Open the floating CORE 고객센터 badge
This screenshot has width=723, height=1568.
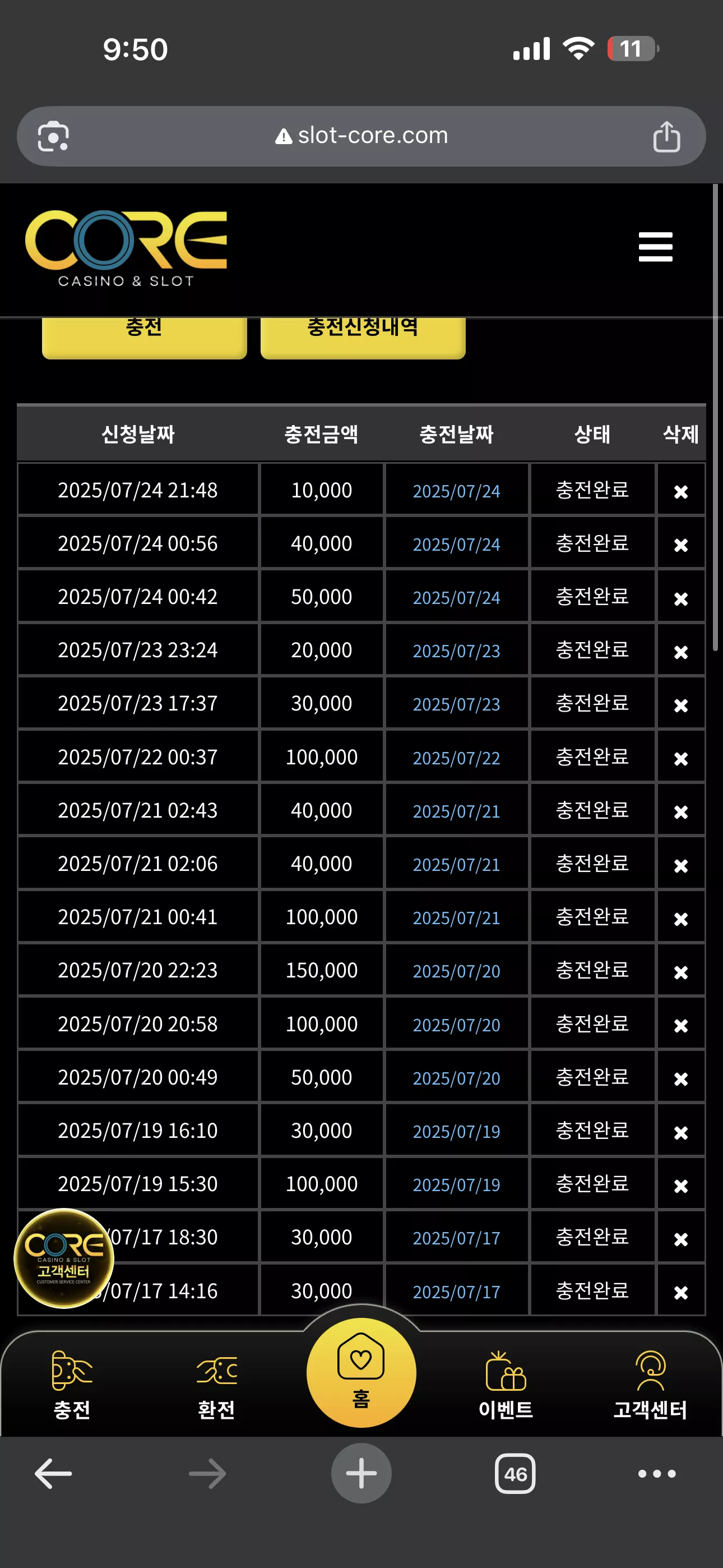pos(64,1258)
